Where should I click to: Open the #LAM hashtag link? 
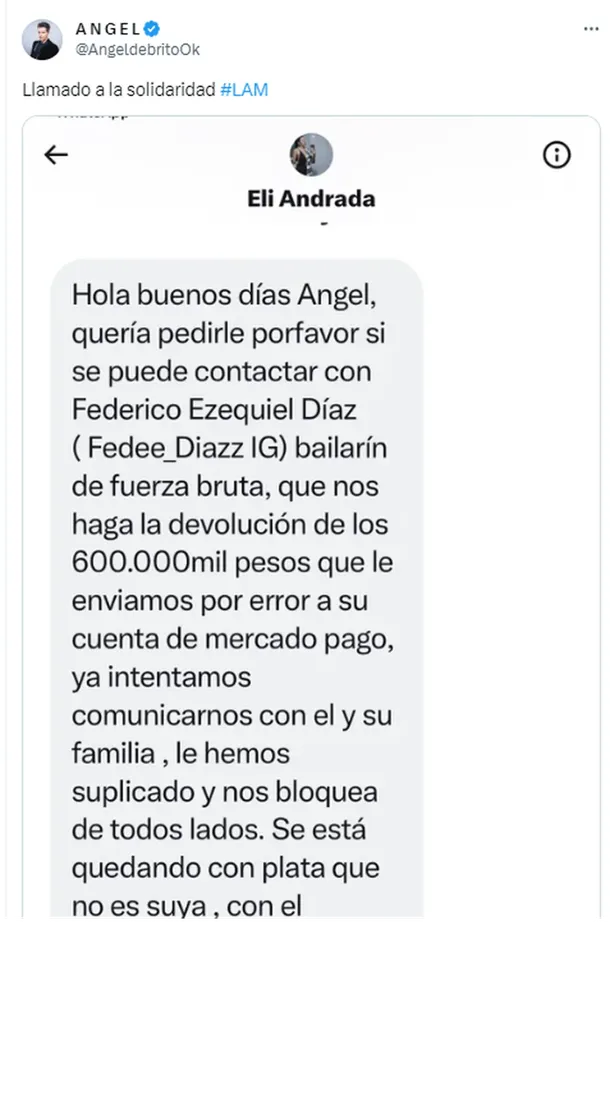pyautogui.click(x=243, y=90)
